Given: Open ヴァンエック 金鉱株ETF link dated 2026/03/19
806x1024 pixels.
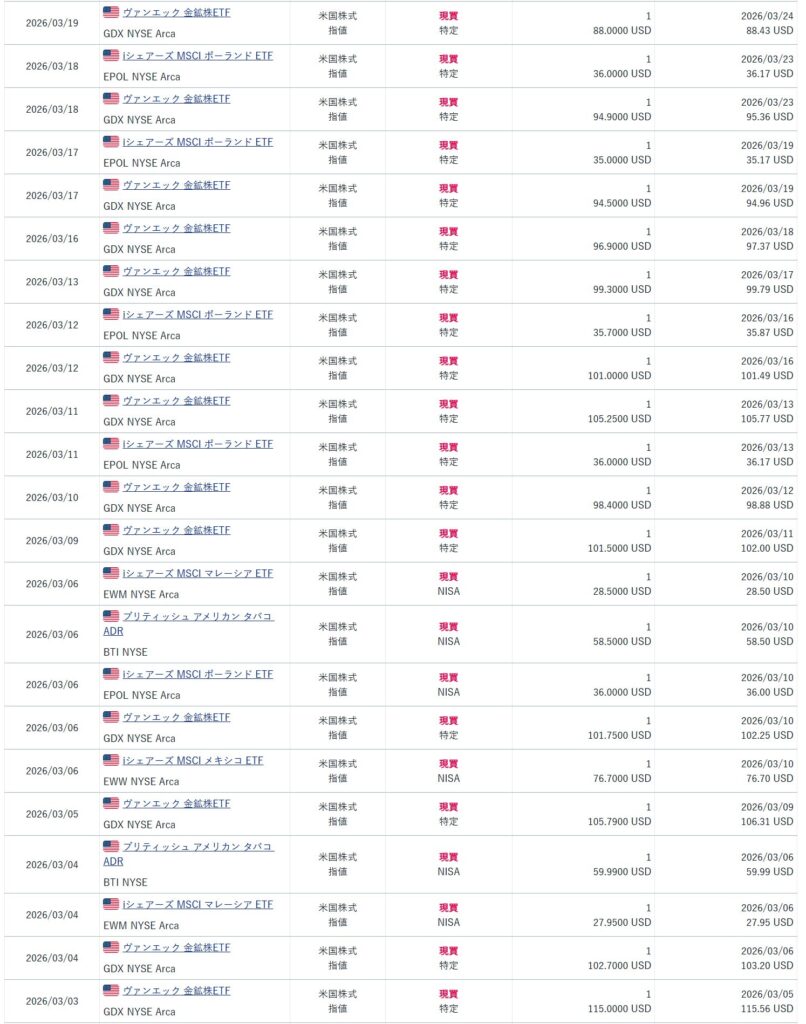Looking at the screenshot, I should (x=176, y=13).
